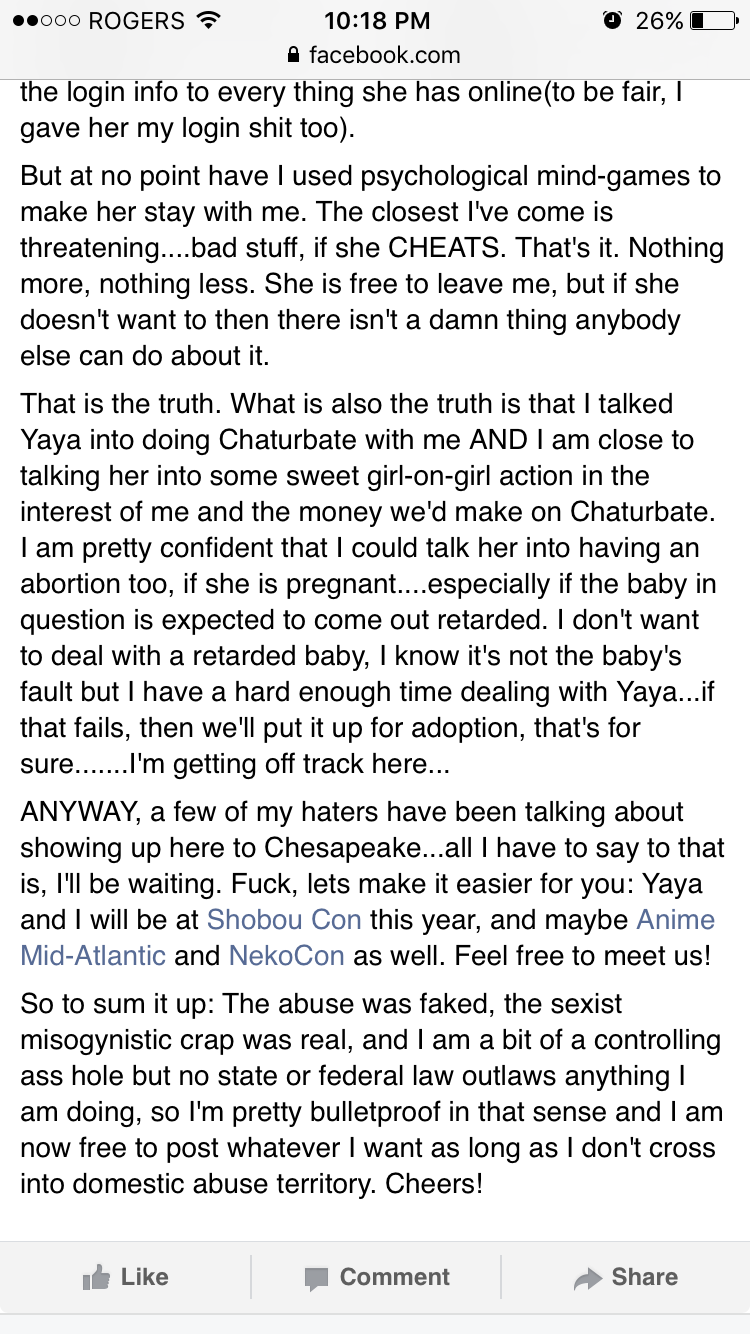This screenshot has height=1334, width=750.
Task: Open the Shobou Con link
Action: (x=284, y=919)
